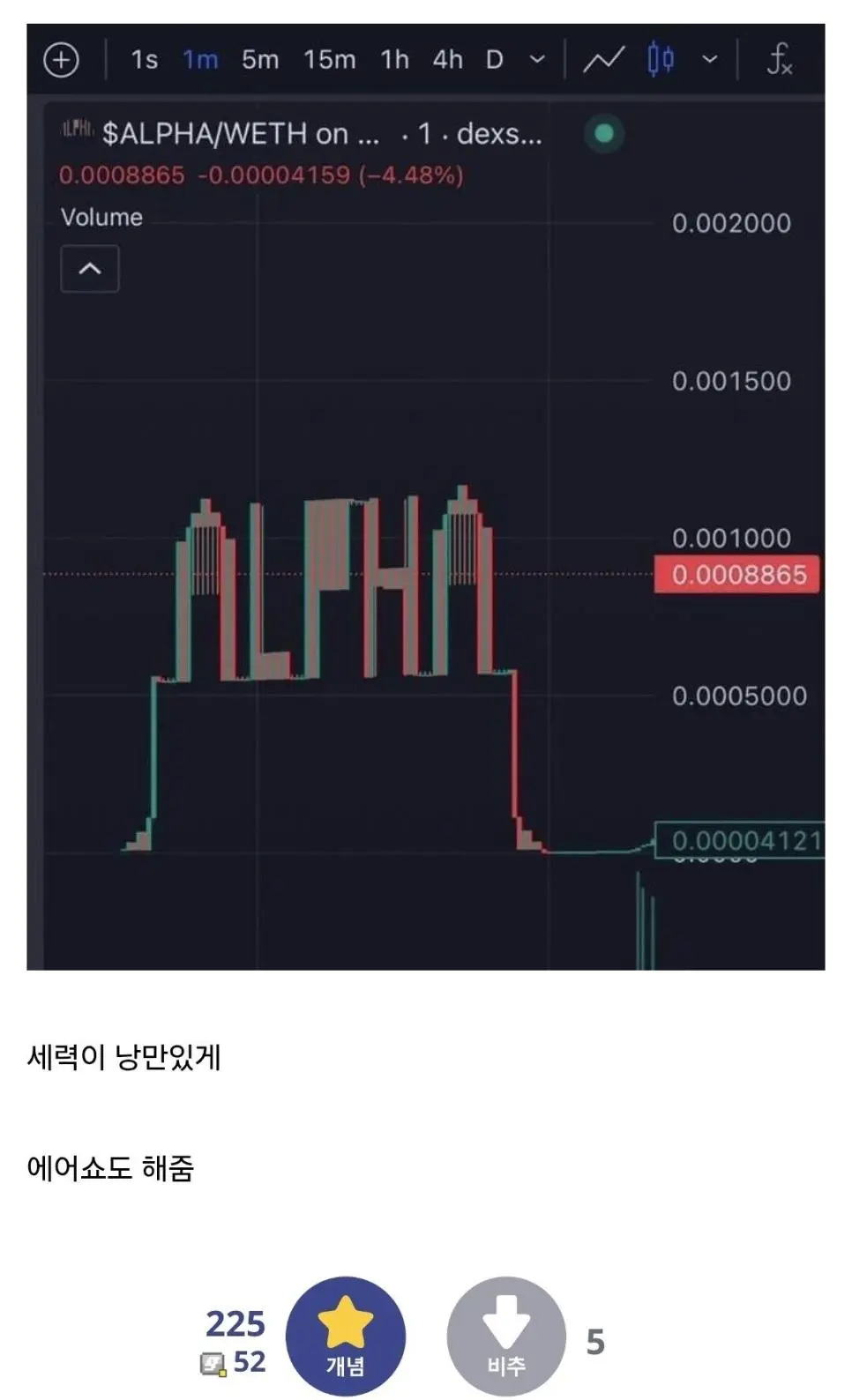The width and height of the screenshot is (852, 1400).
Task: Open the ALPHA chart image in the post
Action: (x=426, y=496)
